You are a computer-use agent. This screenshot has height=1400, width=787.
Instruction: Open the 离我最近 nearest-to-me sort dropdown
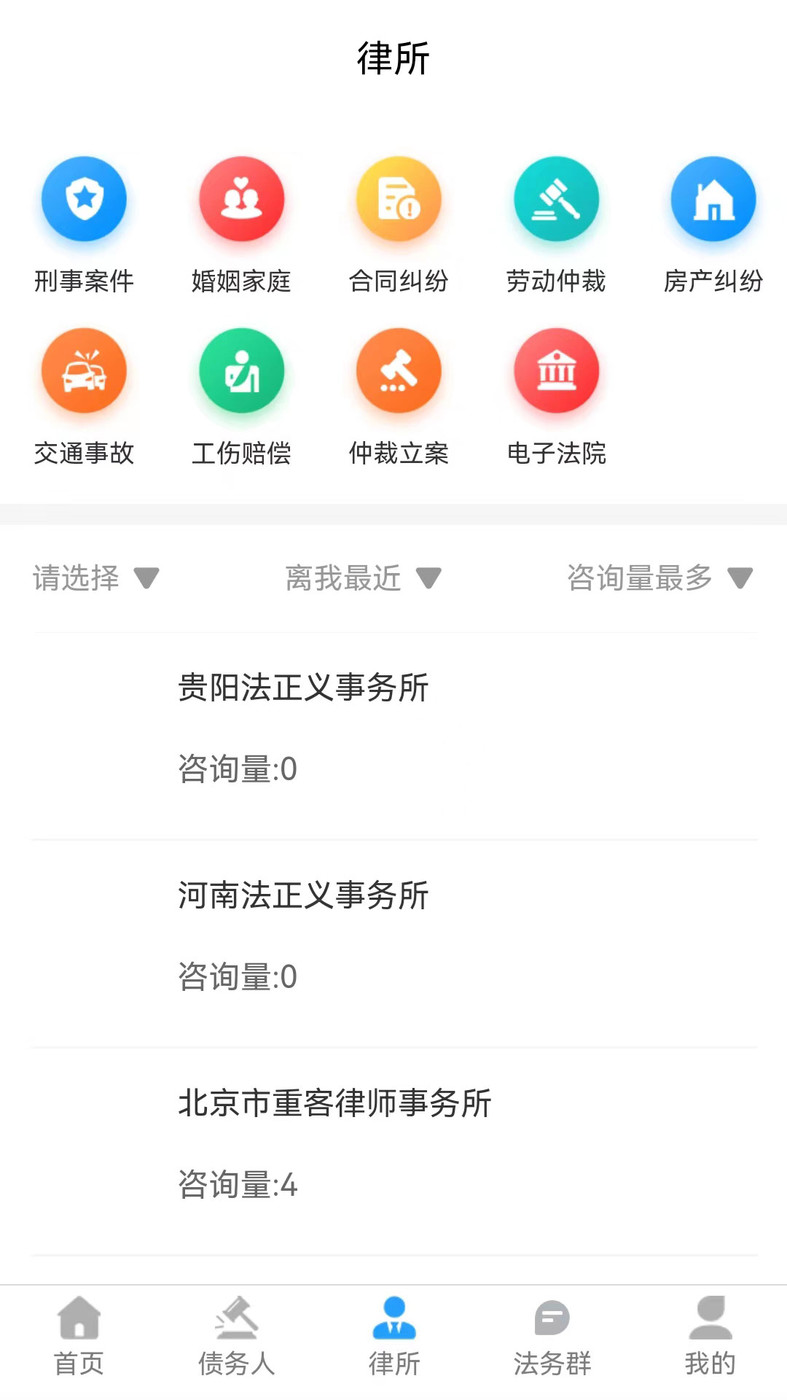pos(365,578)
